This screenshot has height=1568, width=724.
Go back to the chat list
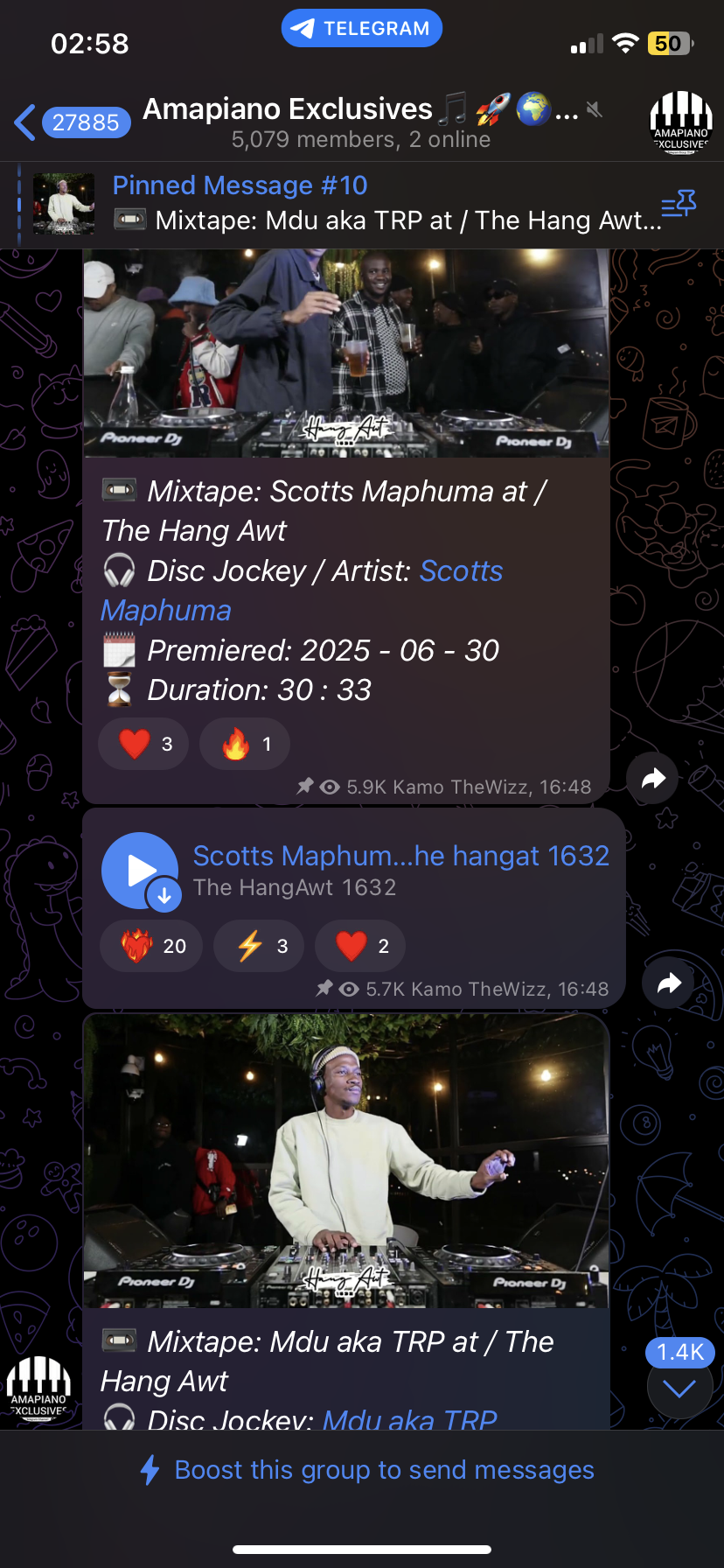(26, 122)
